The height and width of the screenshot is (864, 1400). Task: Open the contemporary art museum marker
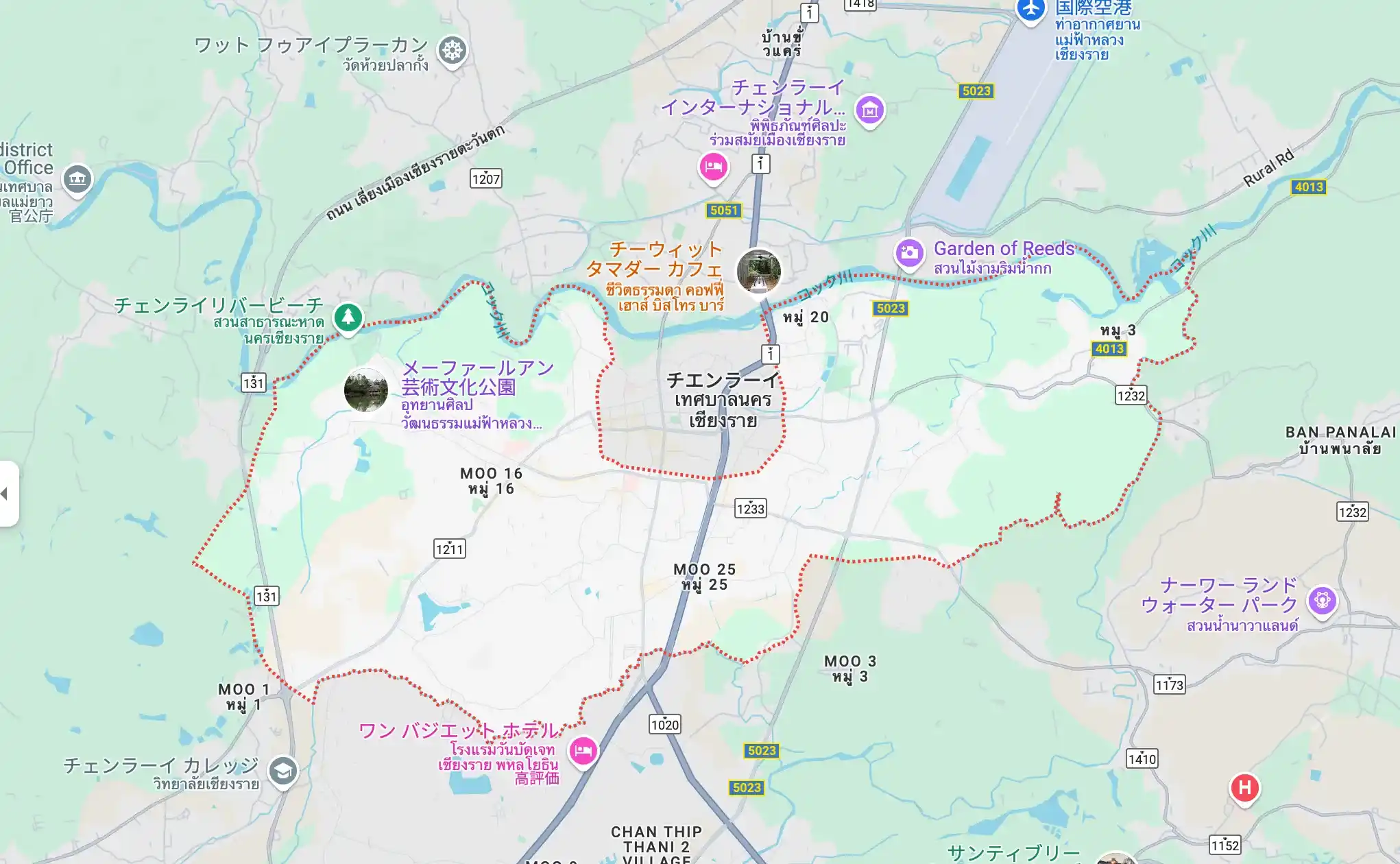pos(869,110)
